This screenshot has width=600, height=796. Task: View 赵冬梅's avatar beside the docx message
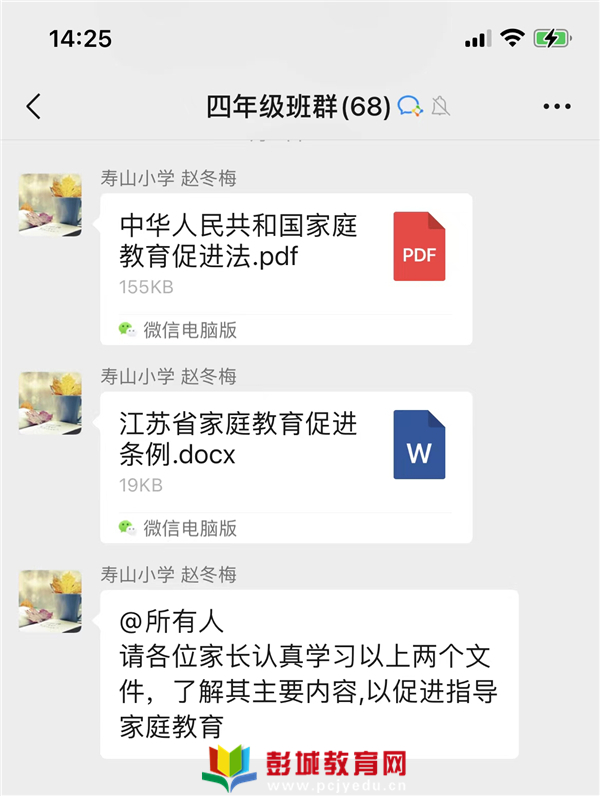click(x=50, y=403)
